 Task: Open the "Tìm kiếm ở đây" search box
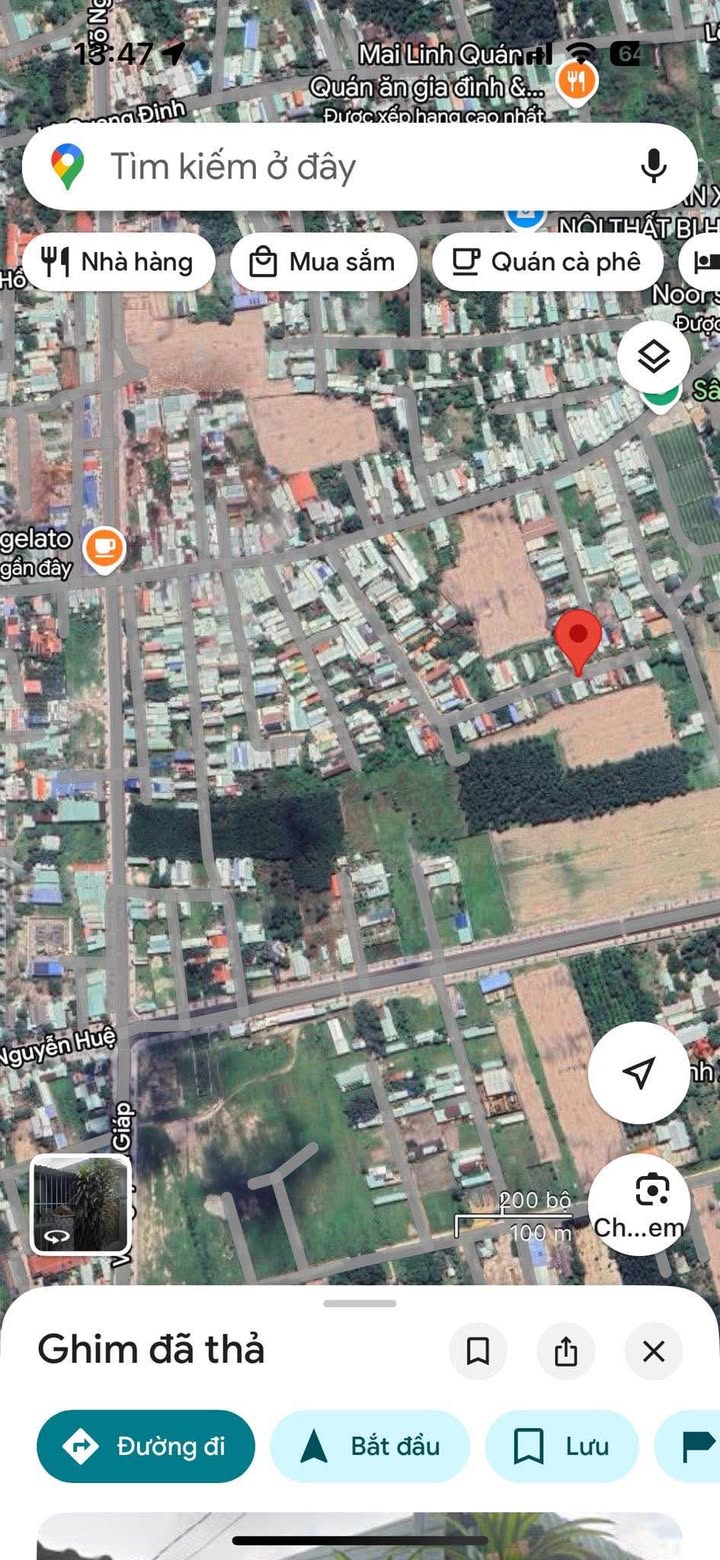(x=360, y=166)
